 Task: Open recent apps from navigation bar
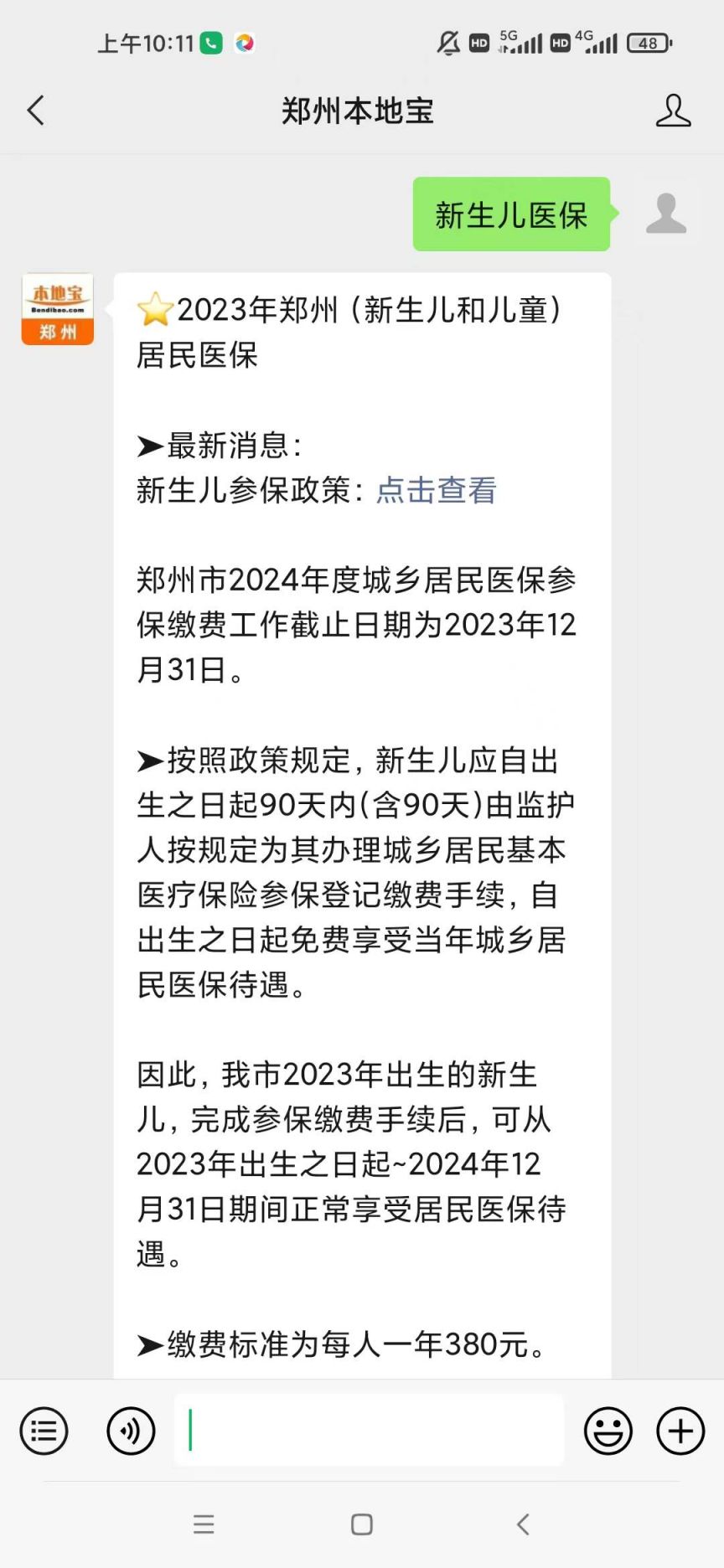[x=204, y=1524]
